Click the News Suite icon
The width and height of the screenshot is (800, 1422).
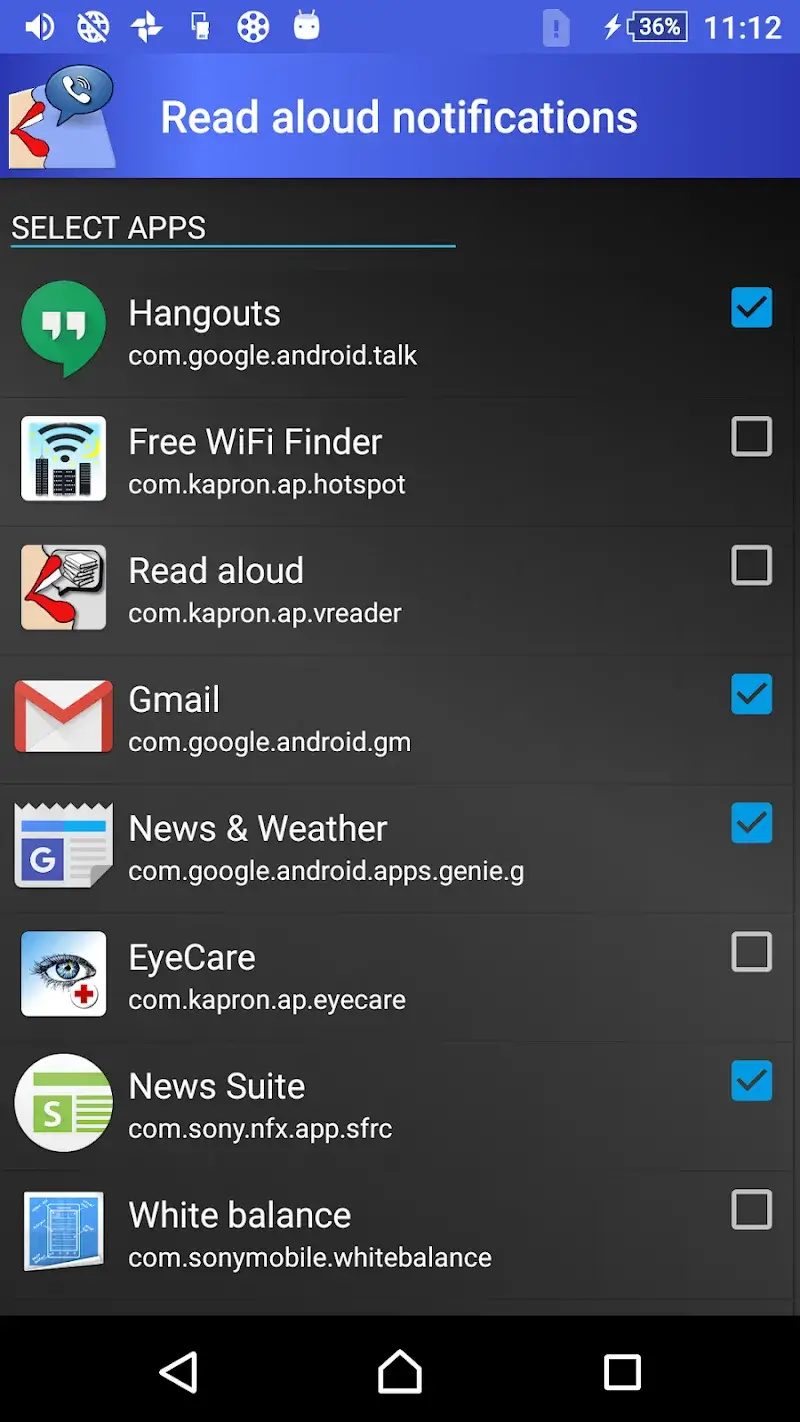[63, 1103]
